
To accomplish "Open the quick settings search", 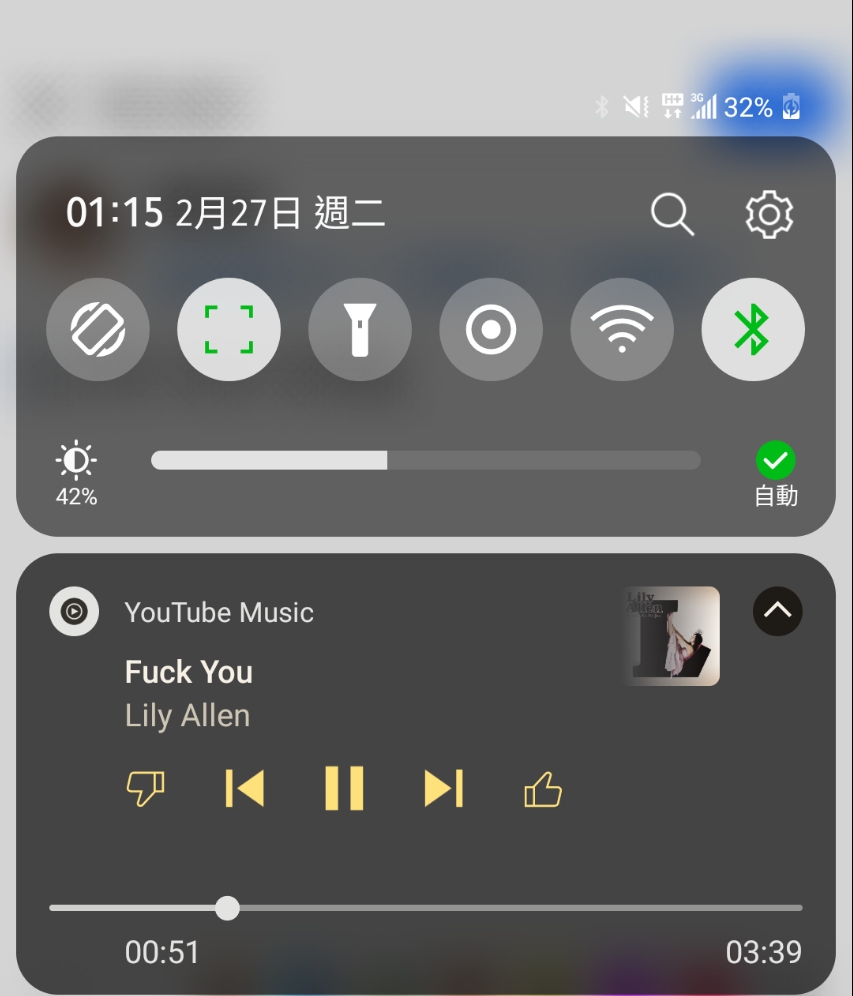I will [672, 214].
